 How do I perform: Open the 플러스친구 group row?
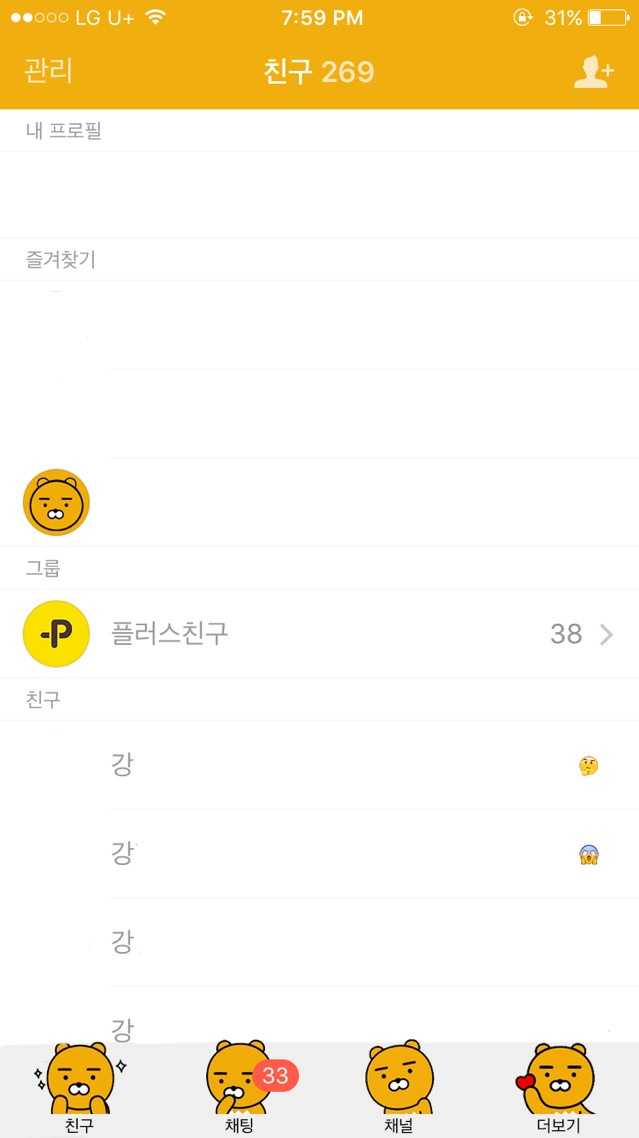320,634
